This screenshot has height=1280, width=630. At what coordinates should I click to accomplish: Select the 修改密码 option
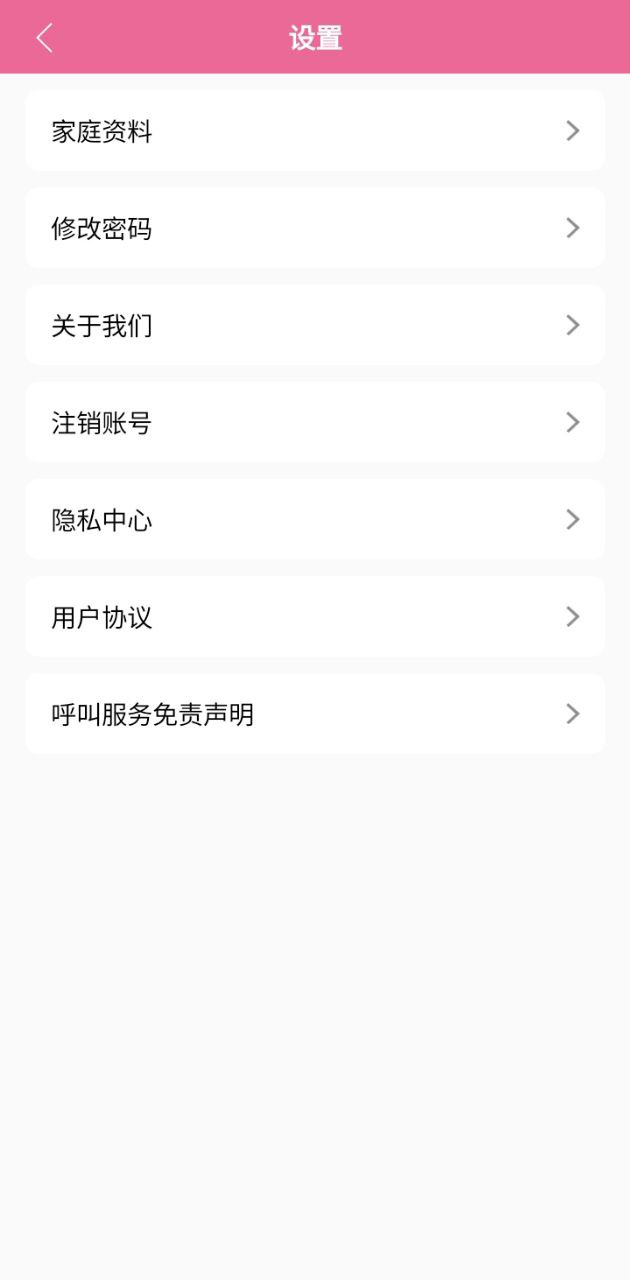point(315,228)
